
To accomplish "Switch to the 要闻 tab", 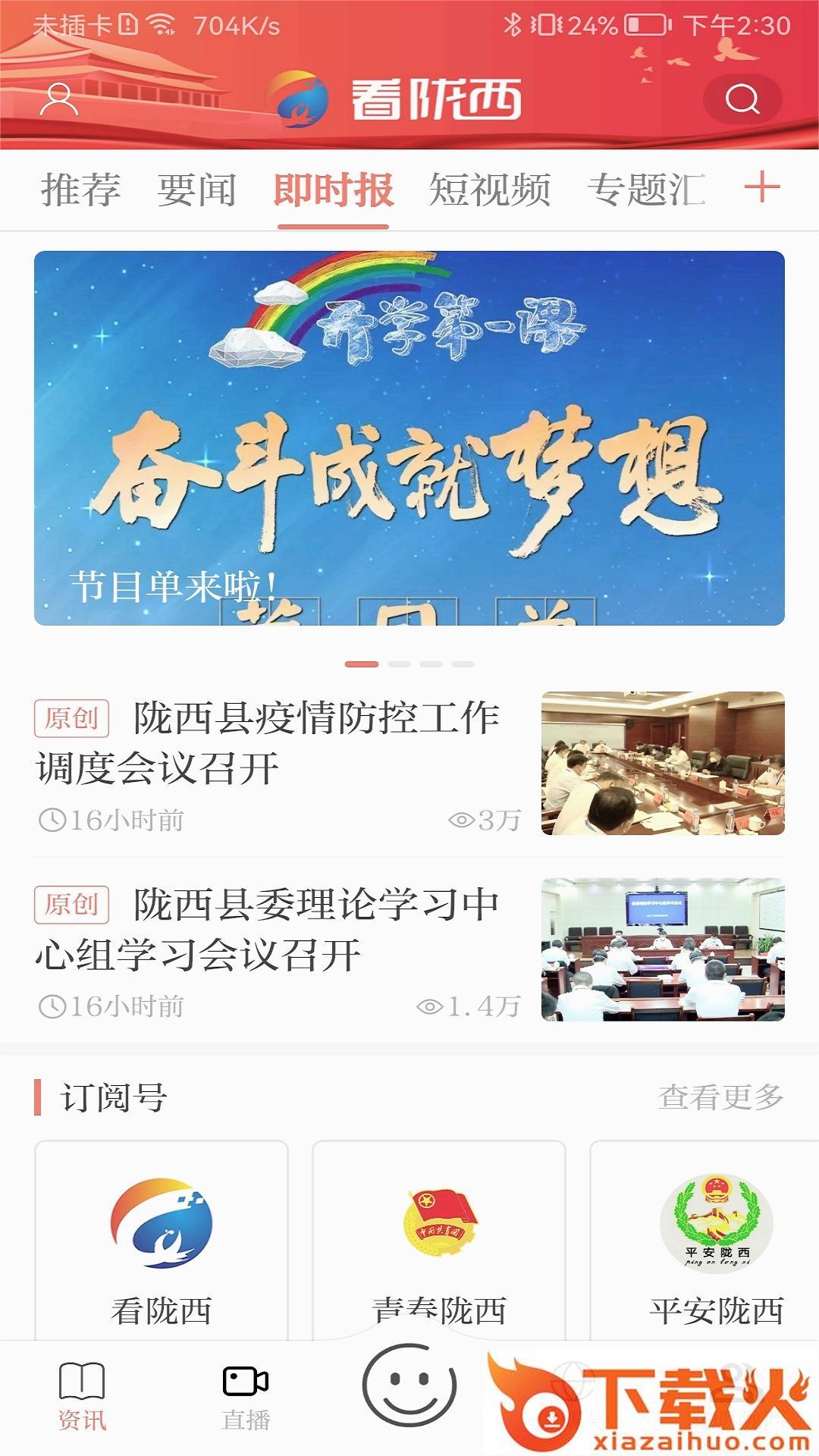I will pos(196,190).
